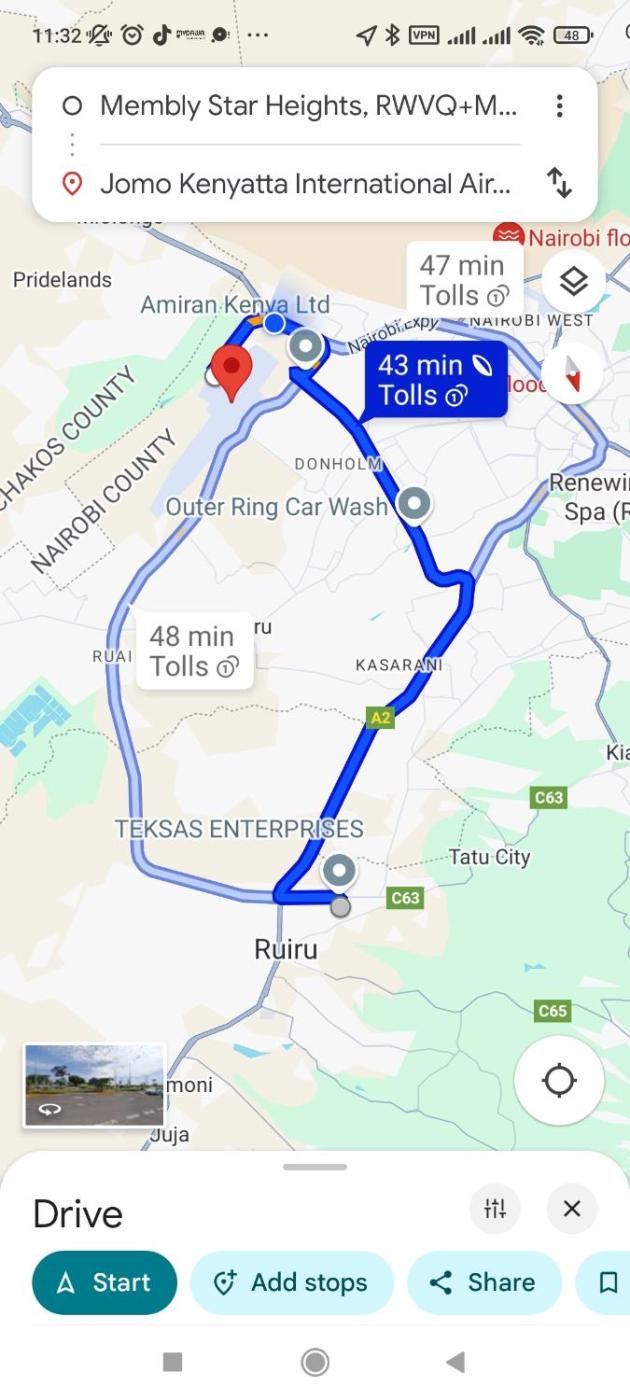
Task: Start navigation to the airport
Action: [x=105, y=1283]
